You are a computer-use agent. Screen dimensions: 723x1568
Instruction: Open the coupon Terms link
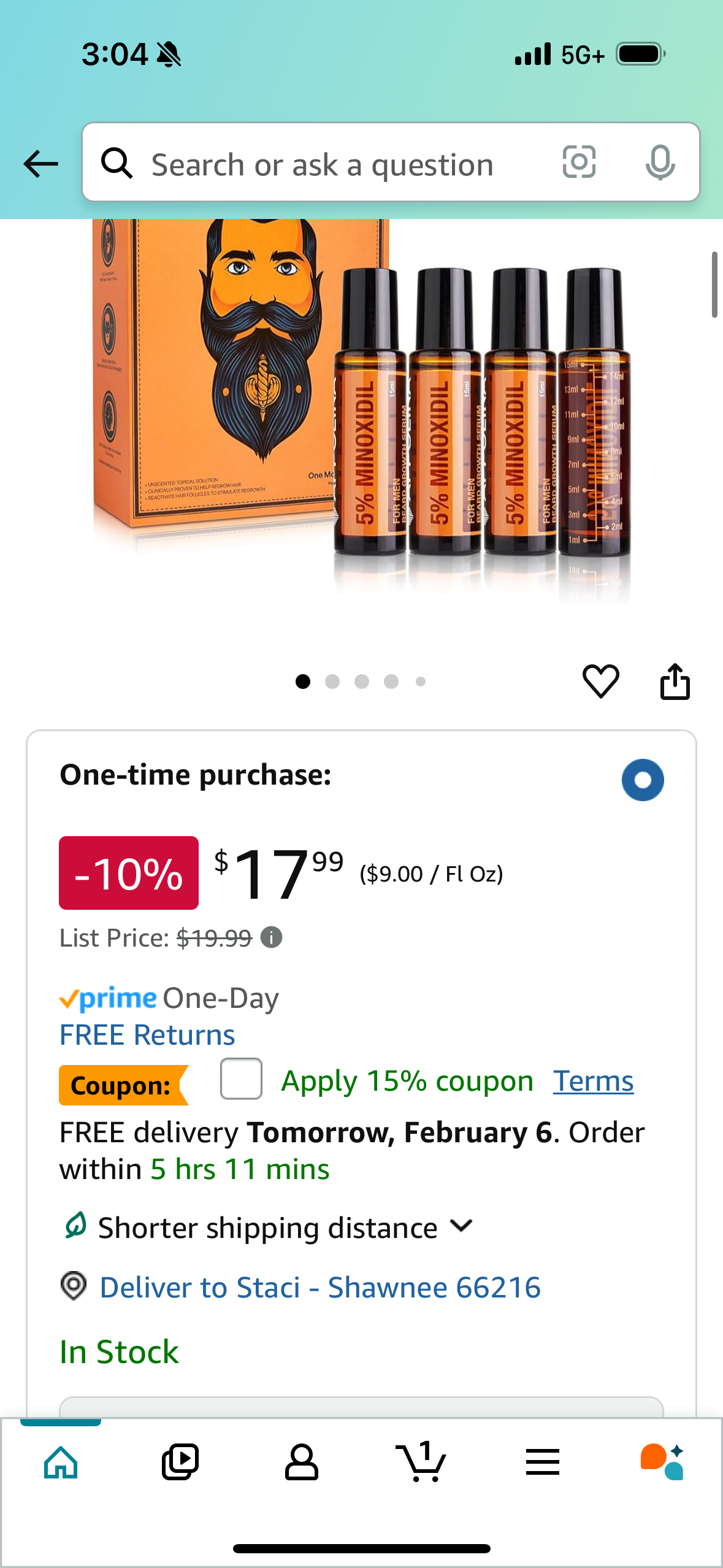coord(593,1081)
